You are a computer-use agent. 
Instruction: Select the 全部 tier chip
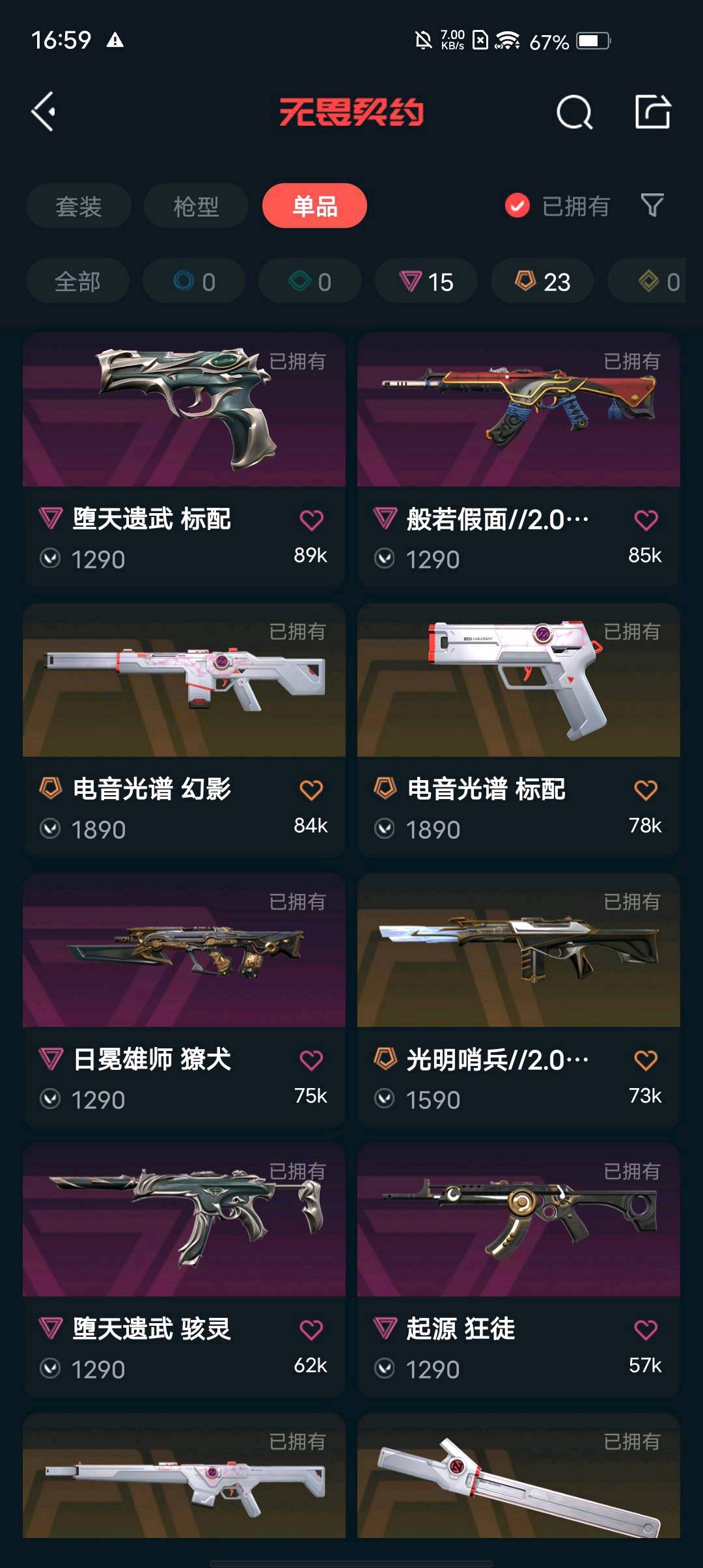point(77,281)
